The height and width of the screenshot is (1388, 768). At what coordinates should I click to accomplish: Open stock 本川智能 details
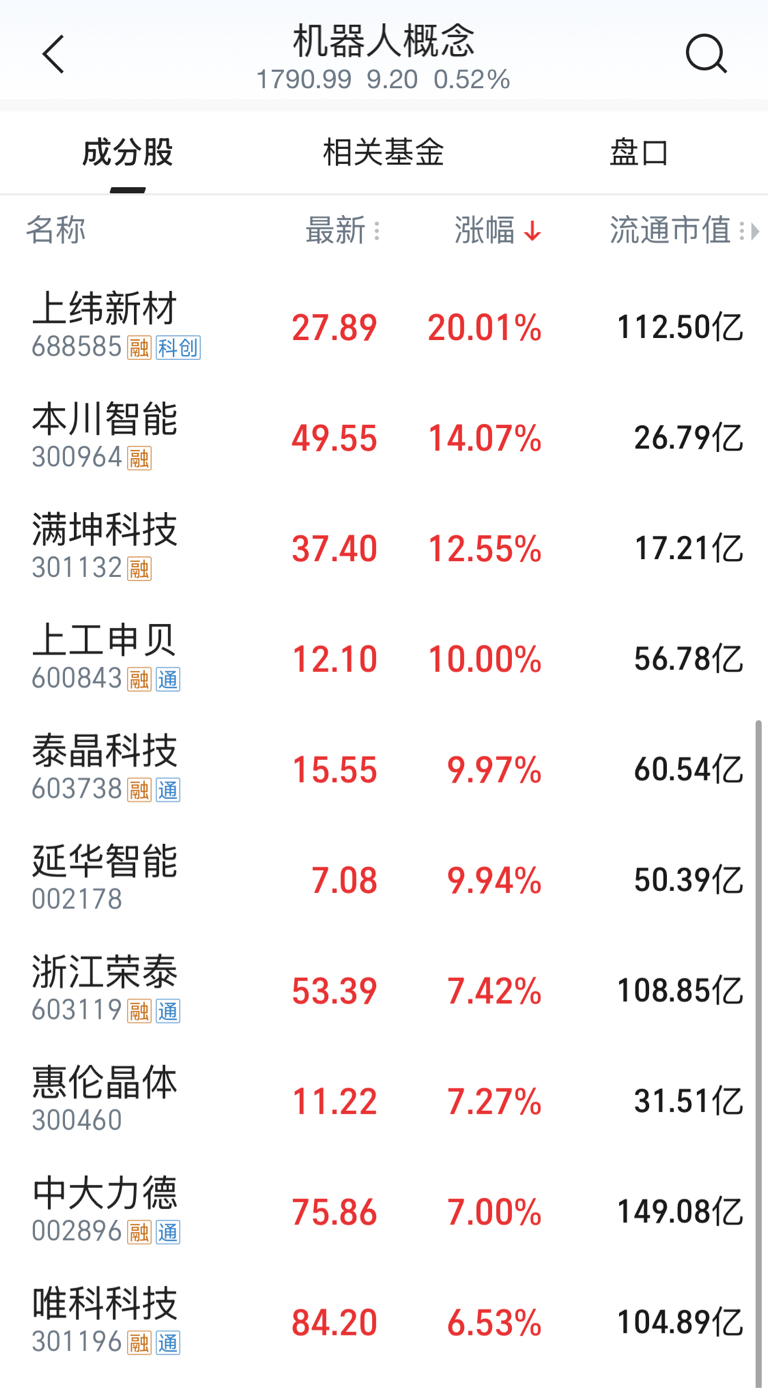[384, 438]
